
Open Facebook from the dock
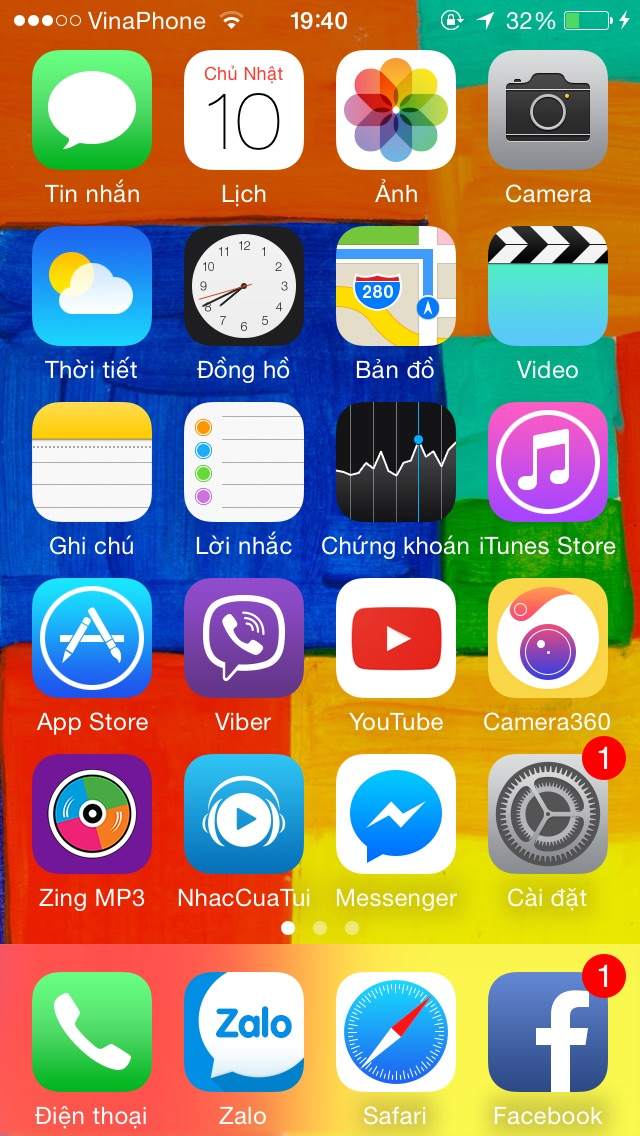(x=548, y=1032)
